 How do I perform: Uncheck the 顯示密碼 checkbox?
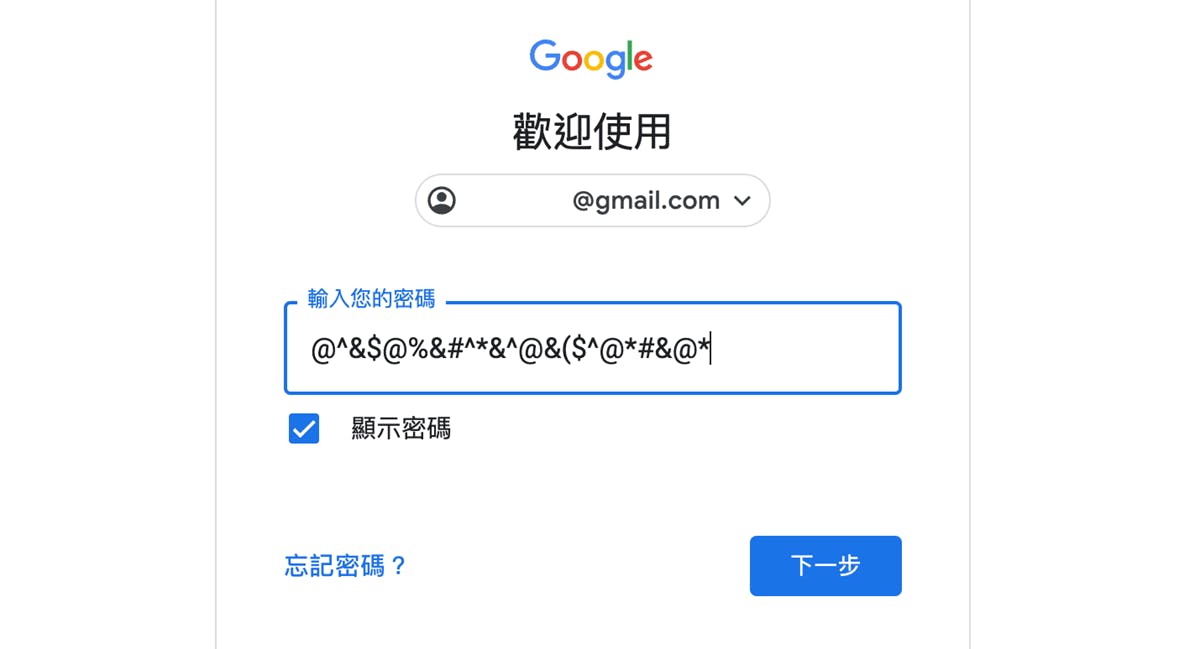click(304, 429)
